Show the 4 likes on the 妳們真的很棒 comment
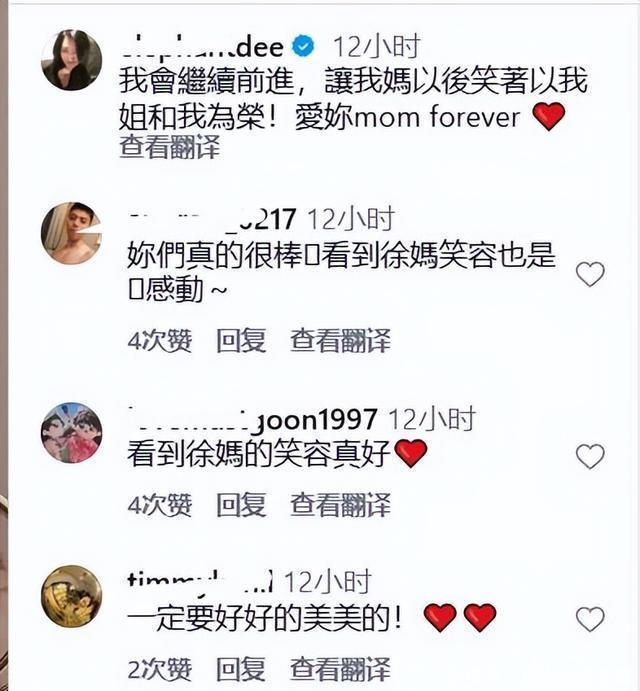 pos(159,341)
